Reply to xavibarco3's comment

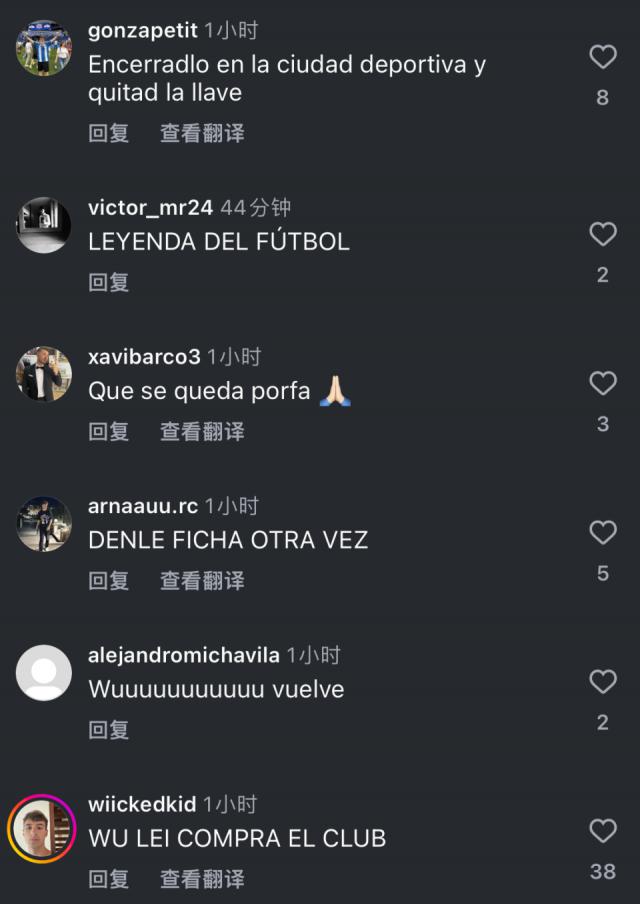click(x=109, y=431)
